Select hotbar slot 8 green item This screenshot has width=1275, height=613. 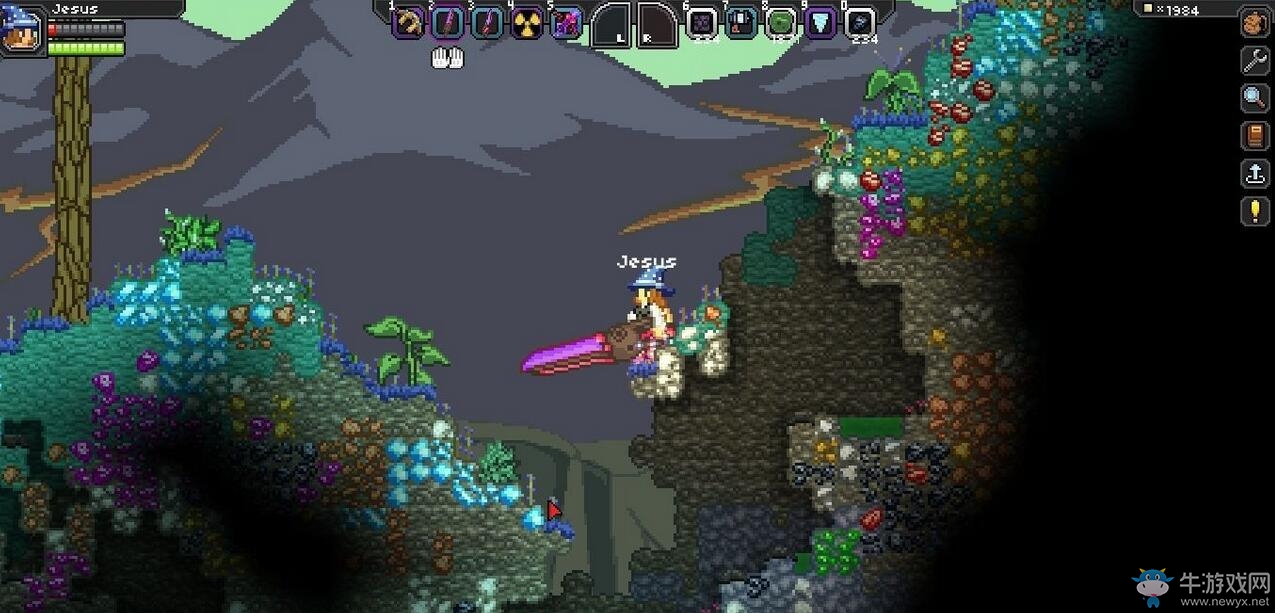(x=781, y=23)
